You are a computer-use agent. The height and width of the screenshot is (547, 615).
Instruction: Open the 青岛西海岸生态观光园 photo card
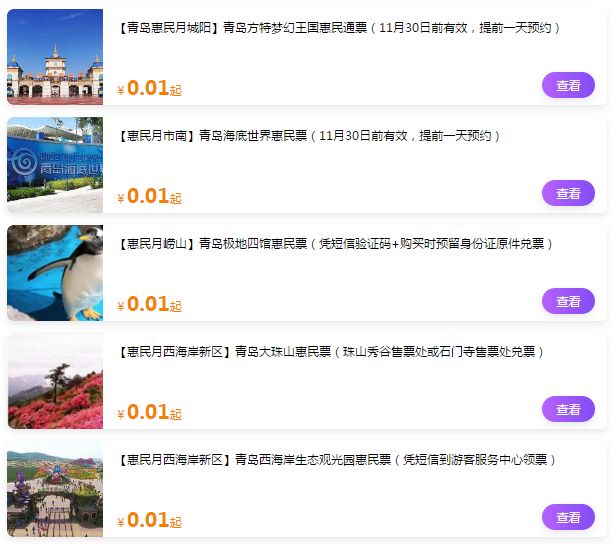[x=55, y=489]
